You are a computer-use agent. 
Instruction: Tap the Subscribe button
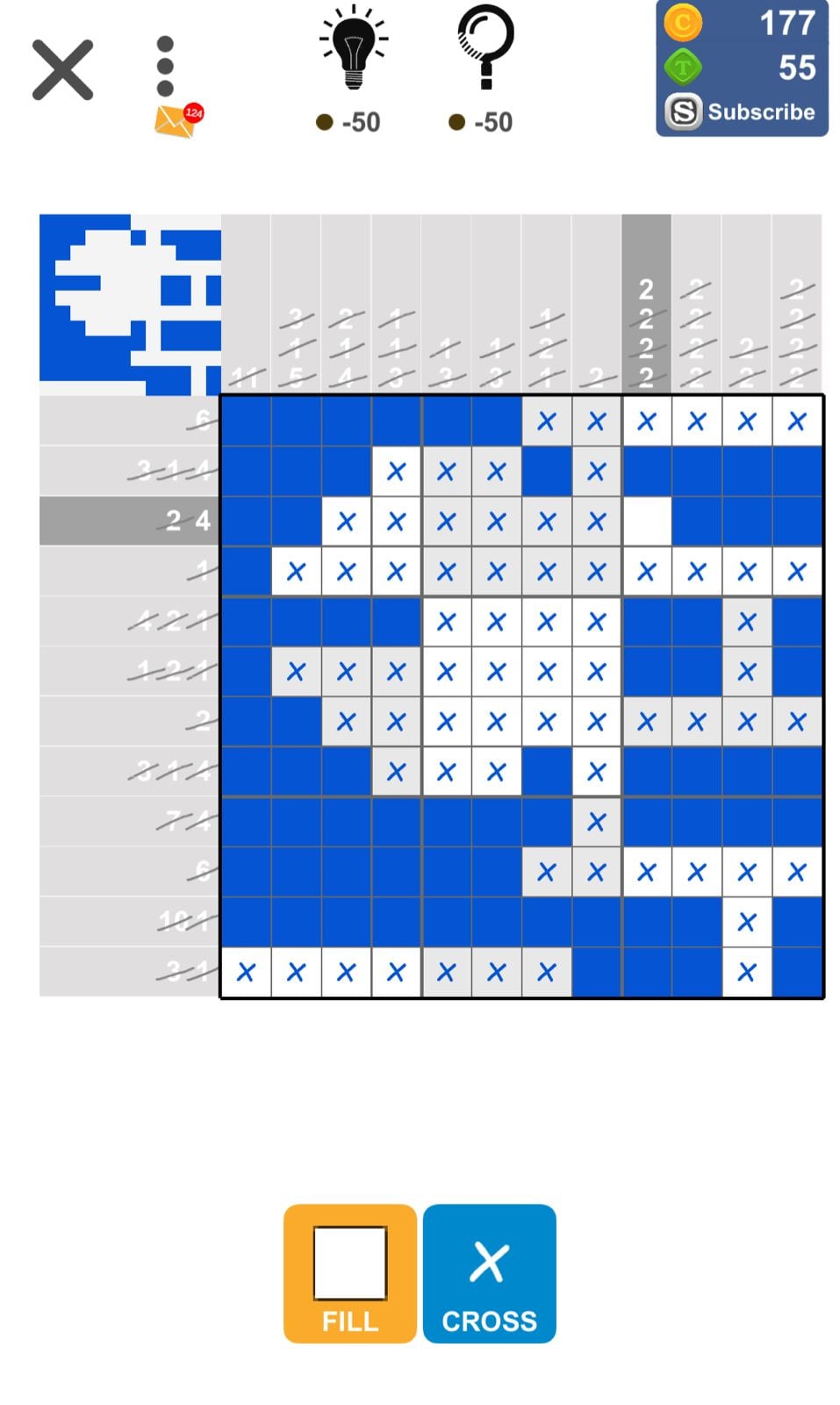742,112
